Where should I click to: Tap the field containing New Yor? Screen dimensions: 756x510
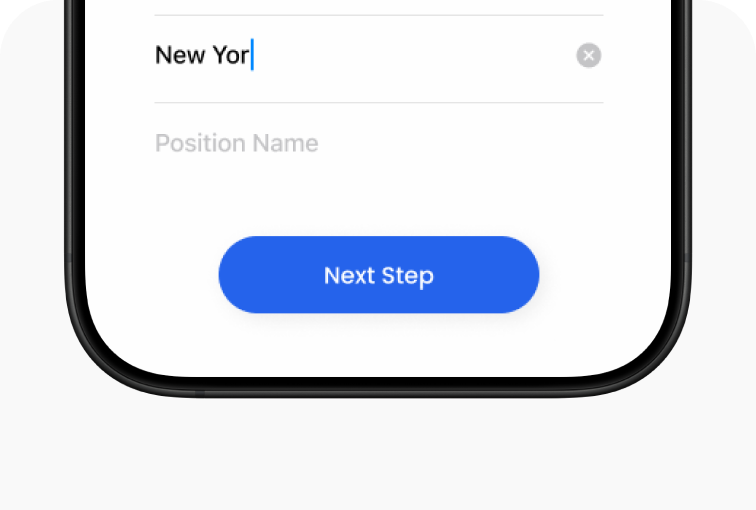[360, 56]
